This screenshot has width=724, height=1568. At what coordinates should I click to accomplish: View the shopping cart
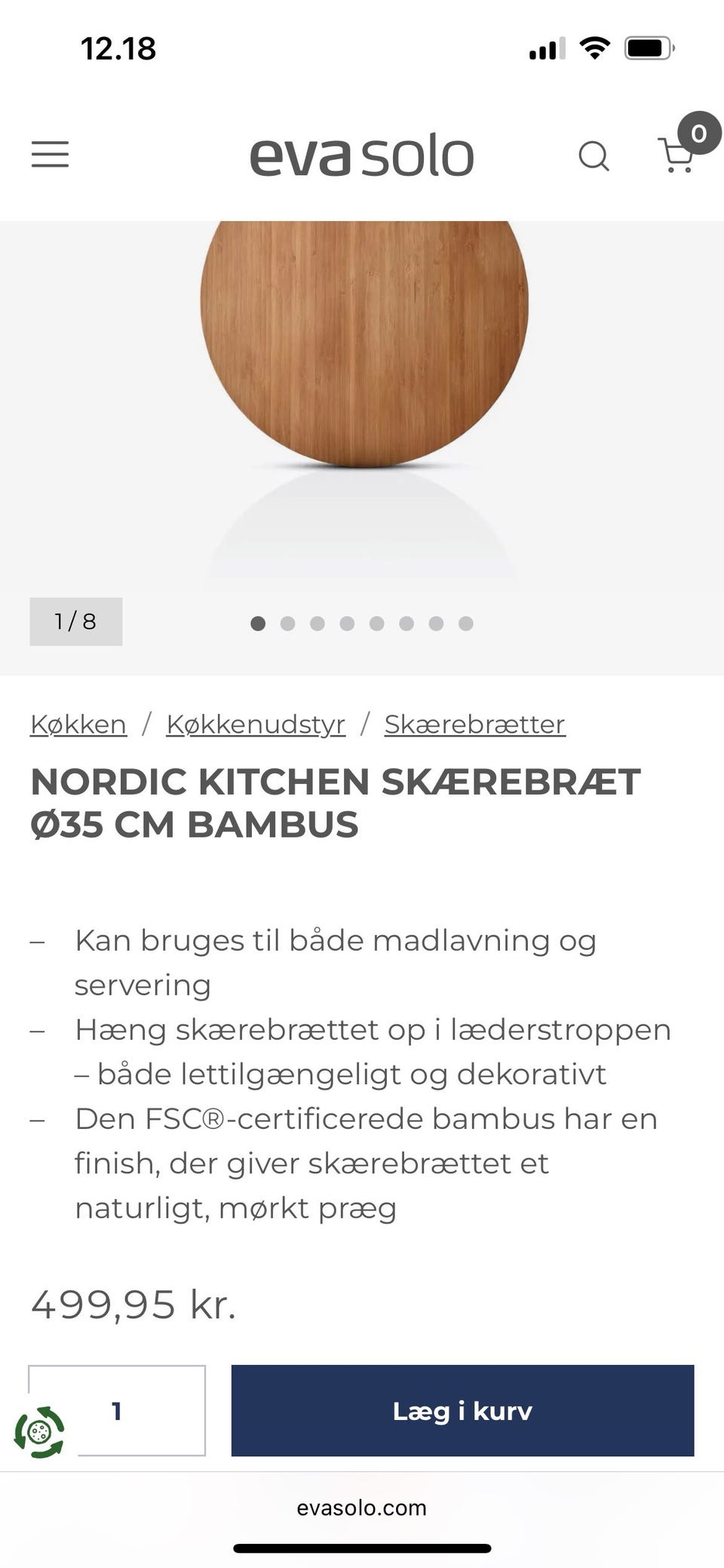(677, 155)
